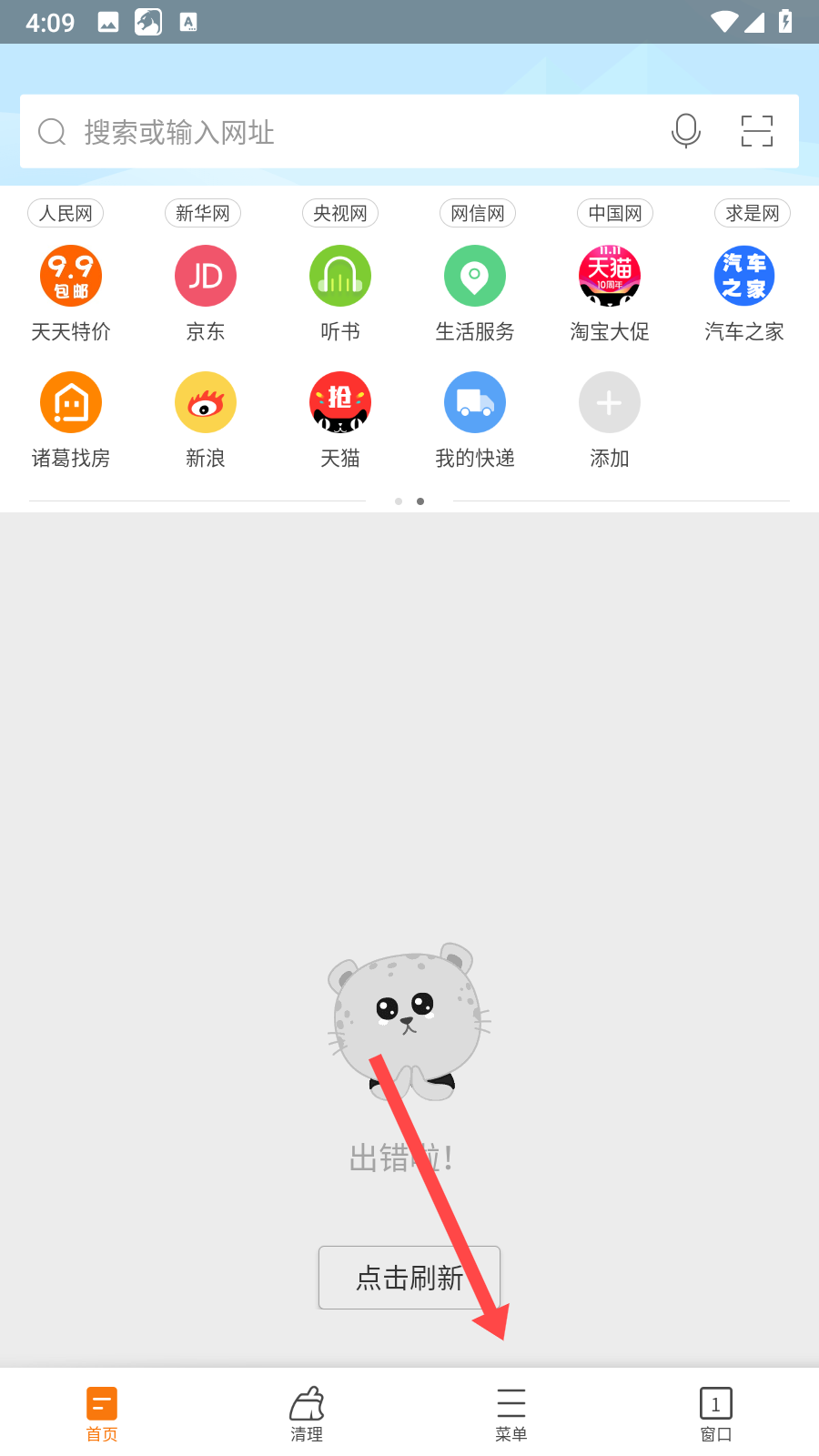Open the 清理 tool

[x=307, y=1412]
